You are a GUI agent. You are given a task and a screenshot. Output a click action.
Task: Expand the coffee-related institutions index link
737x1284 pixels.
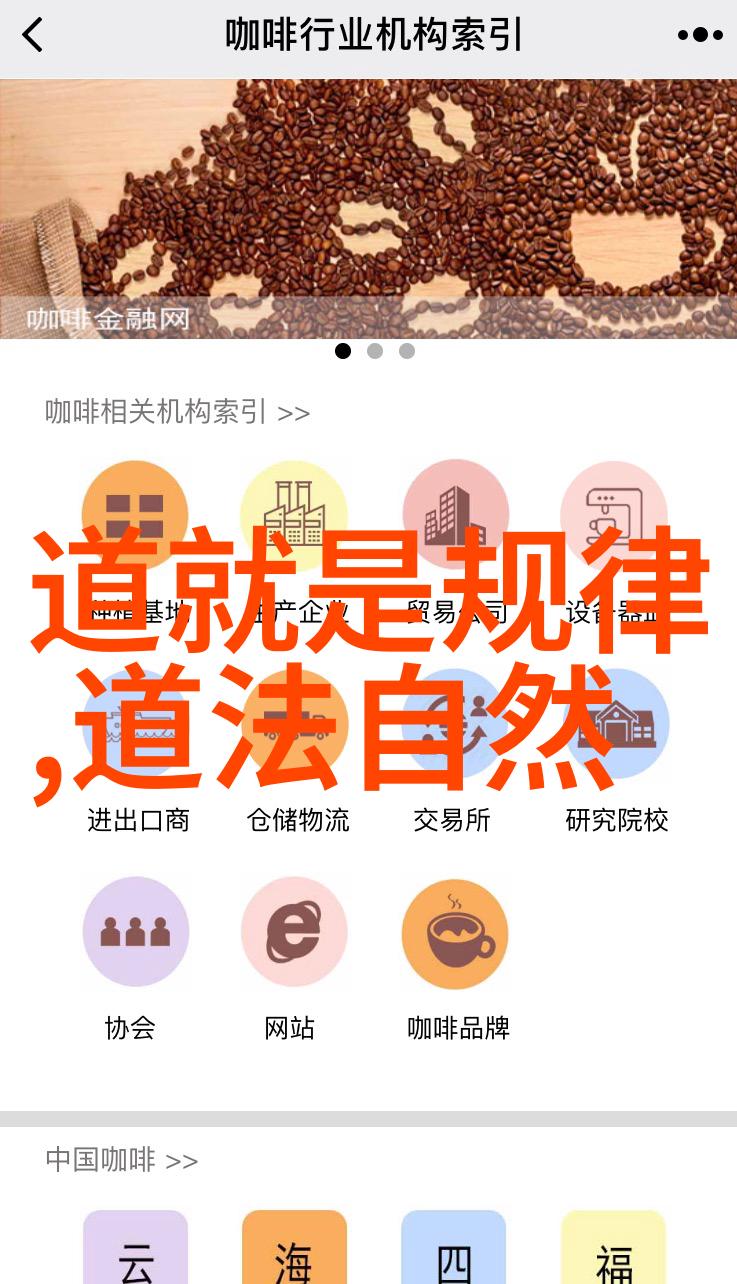coord(177,412)
